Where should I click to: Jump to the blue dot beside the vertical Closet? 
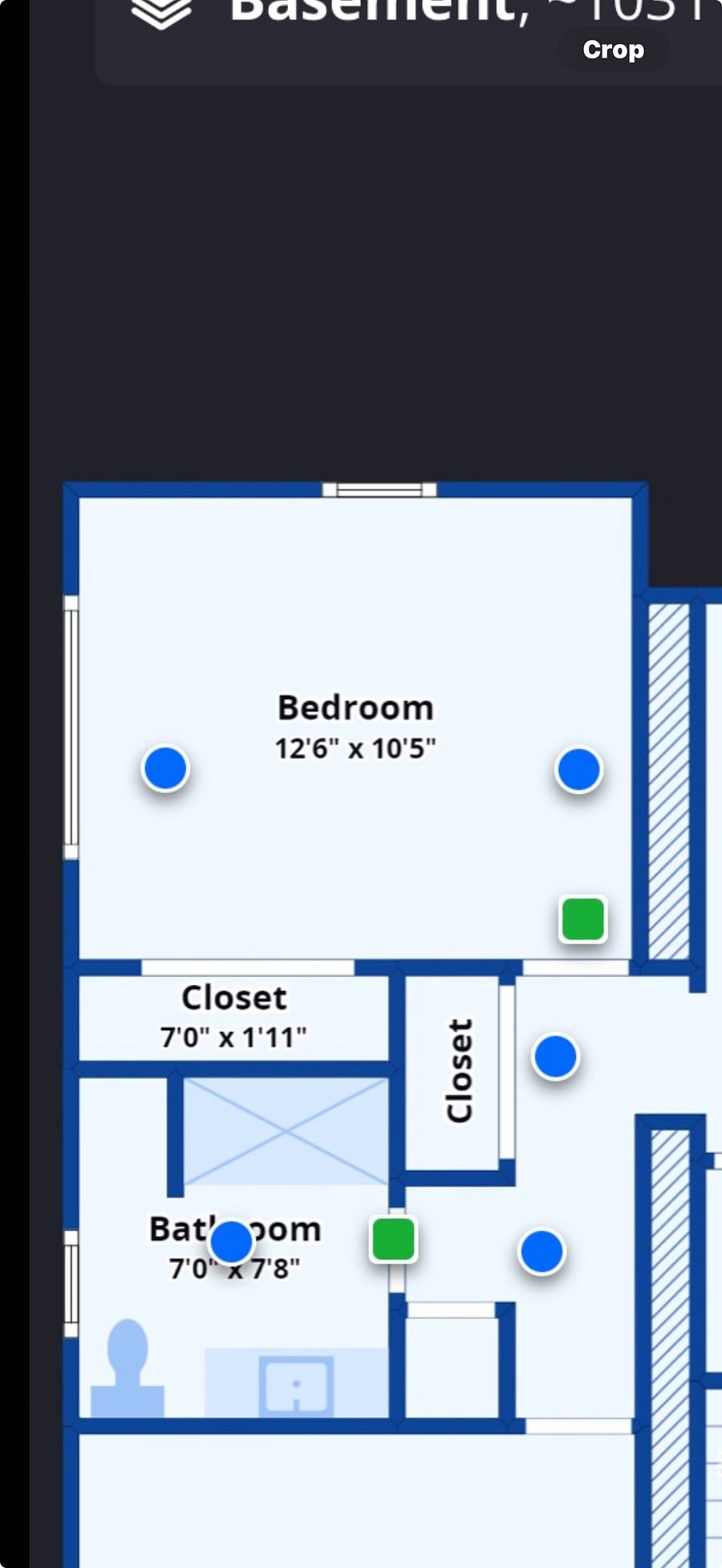click(x=555, y=1056)
